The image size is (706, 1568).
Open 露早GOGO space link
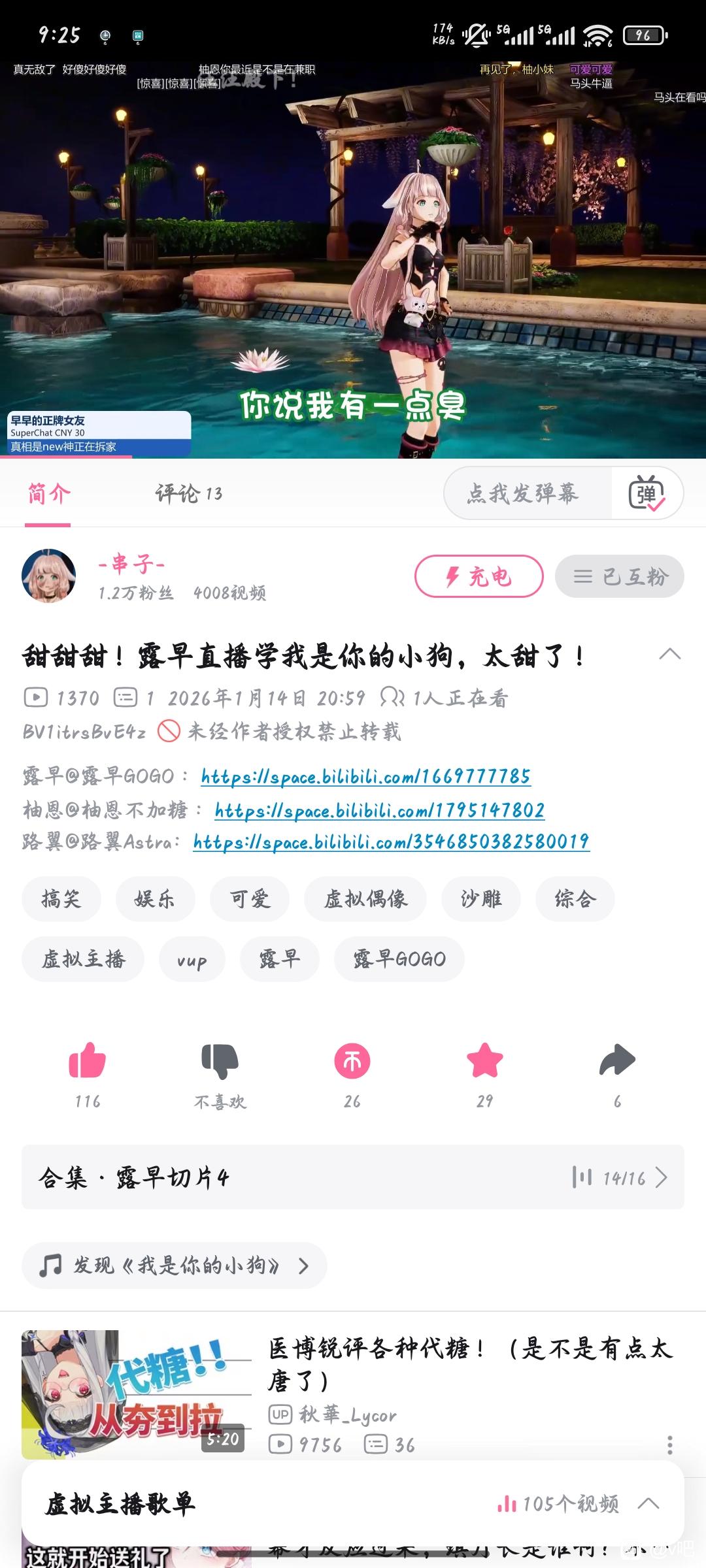pos(365,776)
